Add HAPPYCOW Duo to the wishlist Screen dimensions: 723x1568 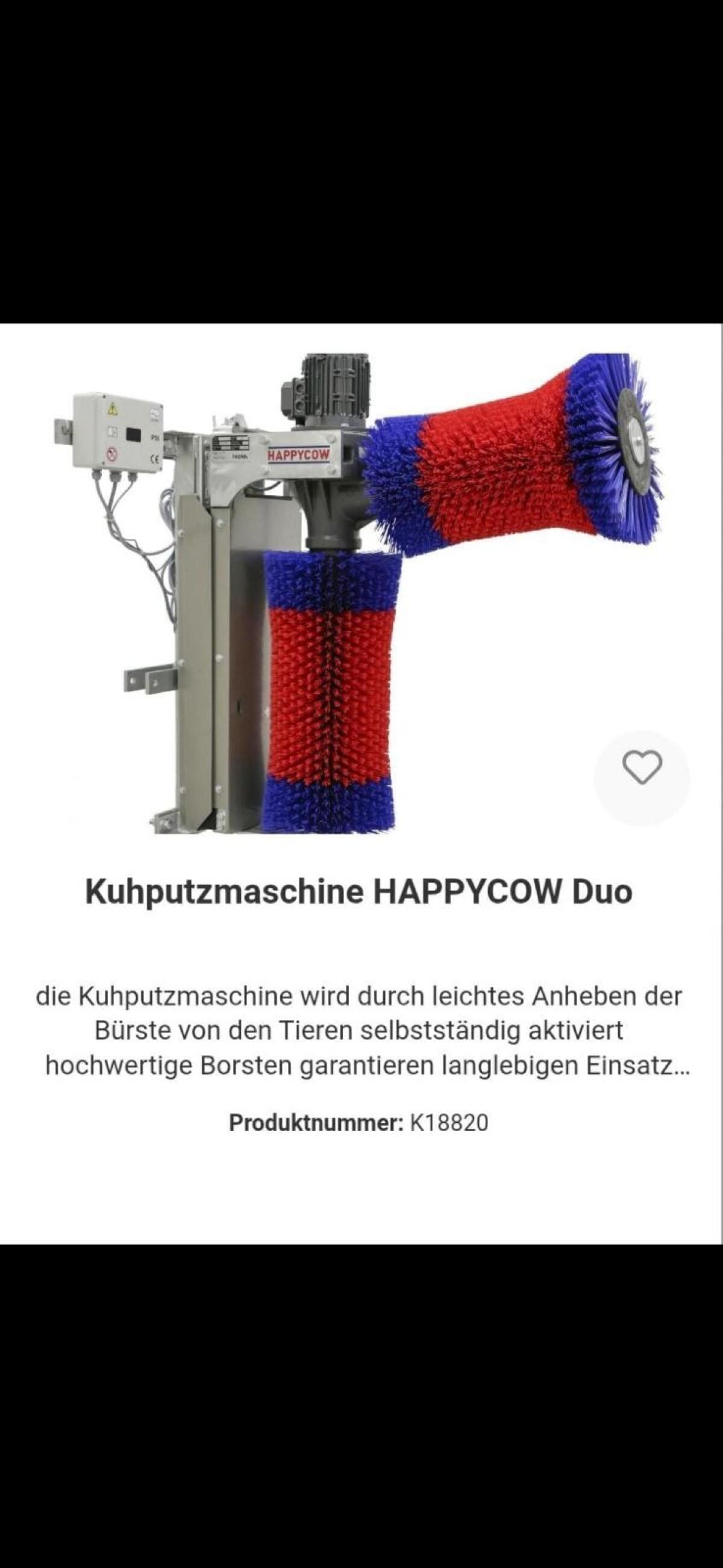[x=642, y=767]
